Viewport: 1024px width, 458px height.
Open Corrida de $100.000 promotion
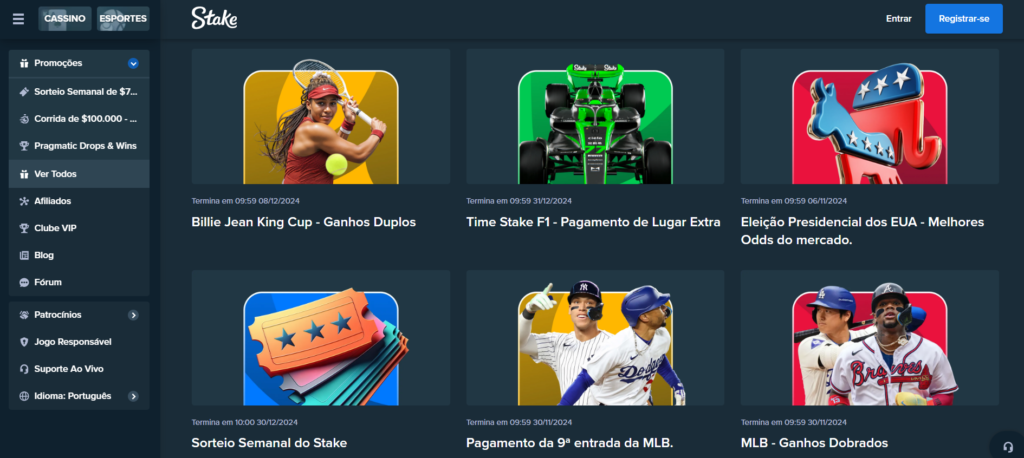click(80, 118)
